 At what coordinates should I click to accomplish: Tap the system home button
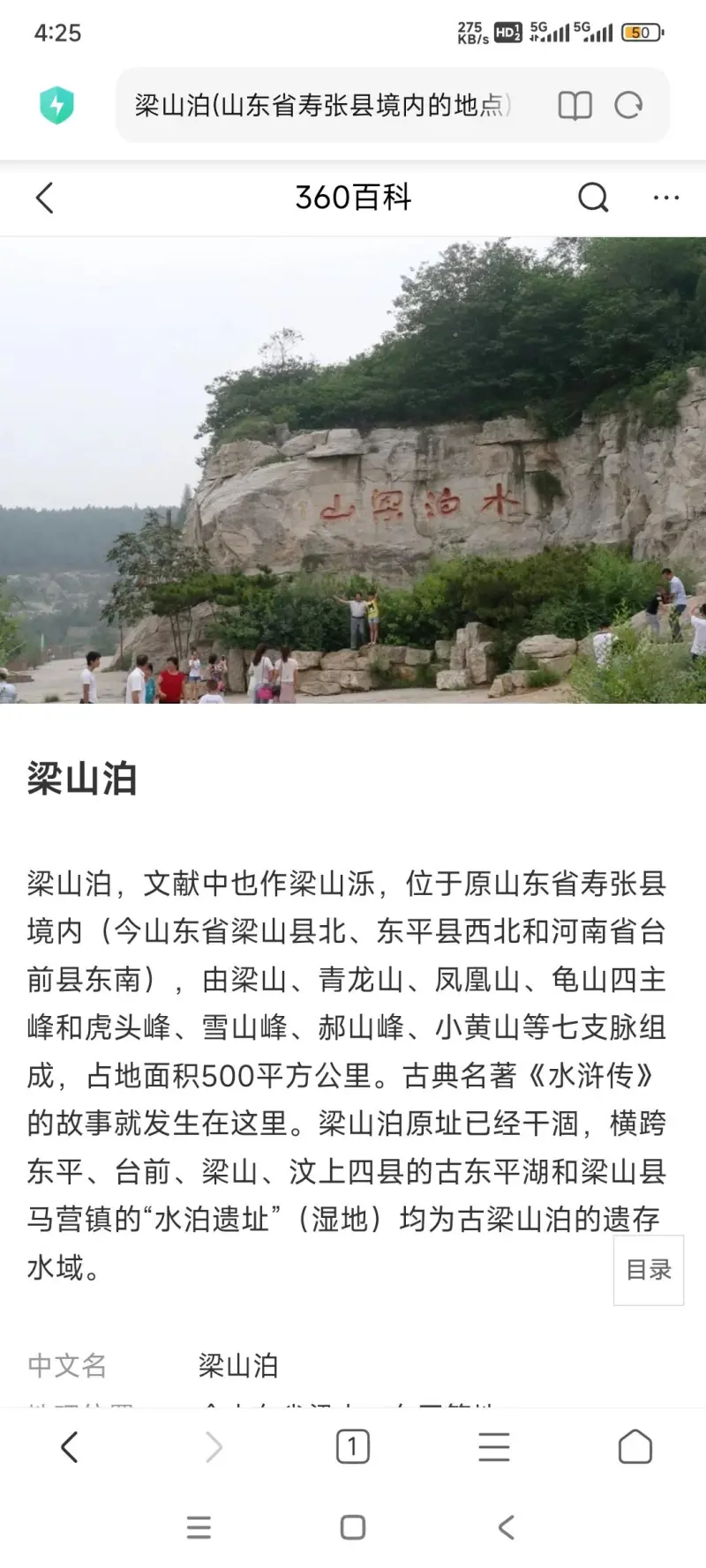click(x=353, y=1527)
